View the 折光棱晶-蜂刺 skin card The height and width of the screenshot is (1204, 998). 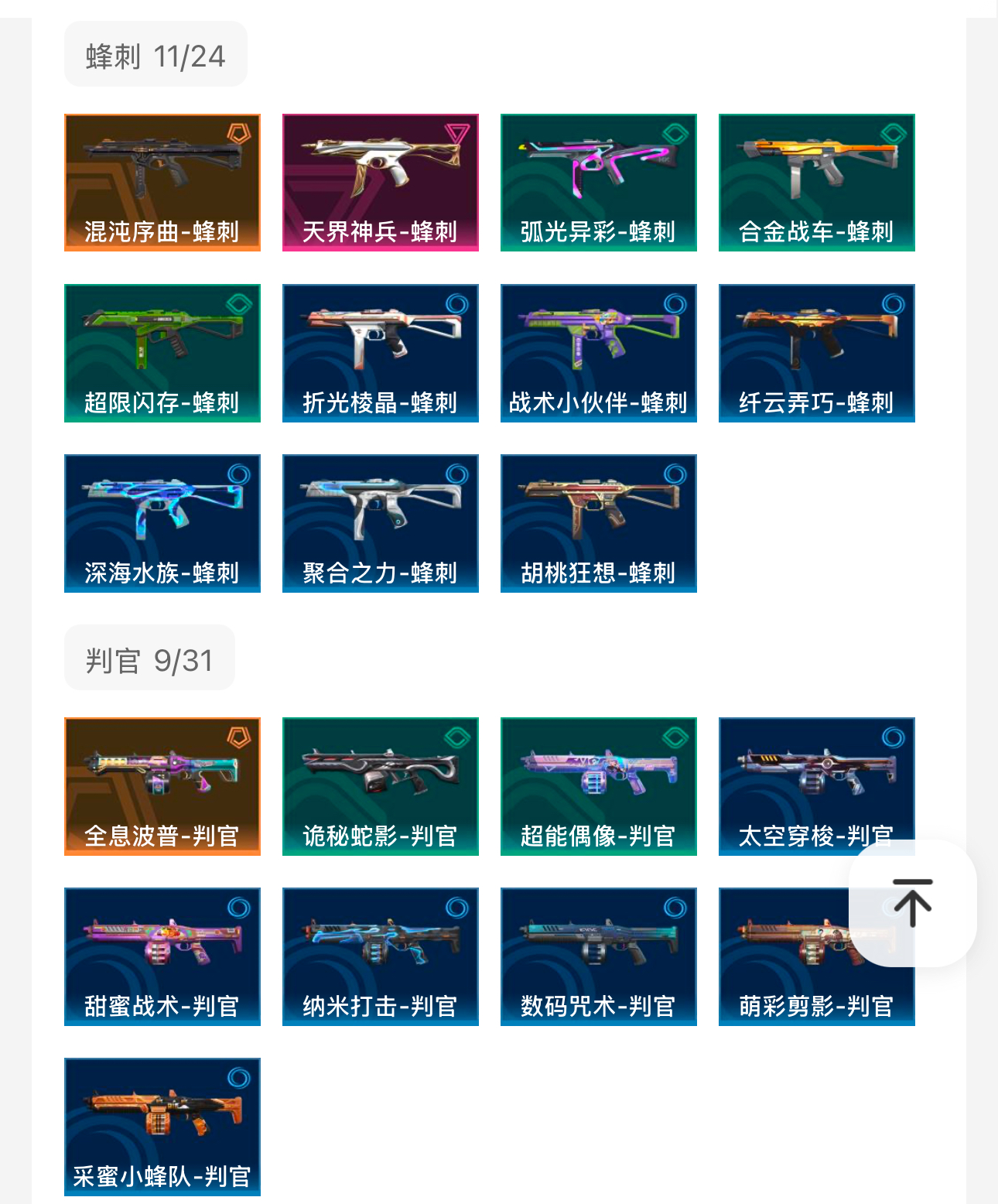tap(381, 353)
